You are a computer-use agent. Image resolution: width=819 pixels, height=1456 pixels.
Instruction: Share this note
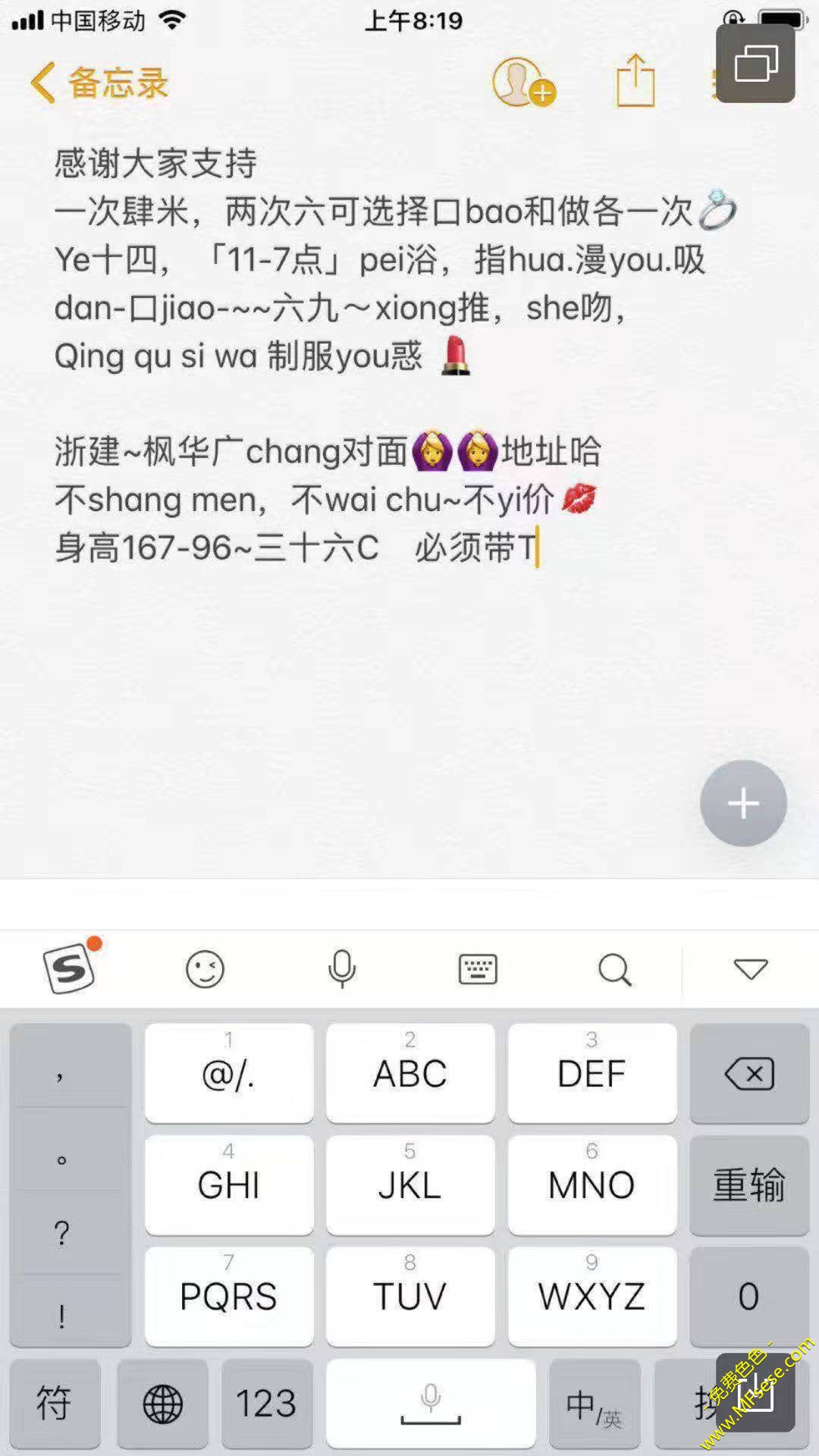click(635, 81)
